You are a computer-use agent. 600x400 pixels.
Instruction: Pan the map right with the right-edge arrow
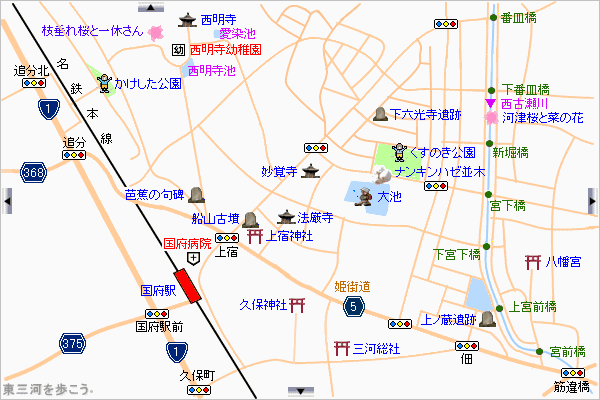pos(594,201)
